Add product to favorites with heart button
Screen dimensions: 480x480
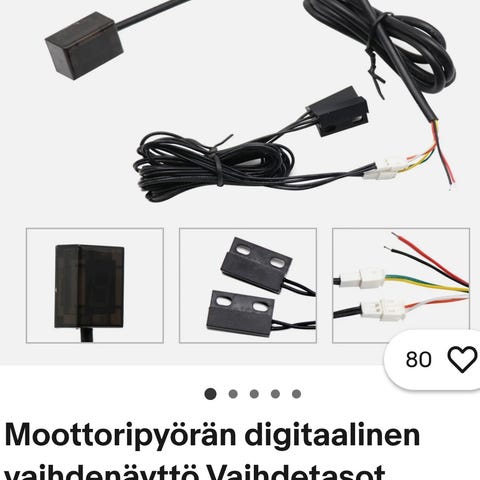coord(462,360)
